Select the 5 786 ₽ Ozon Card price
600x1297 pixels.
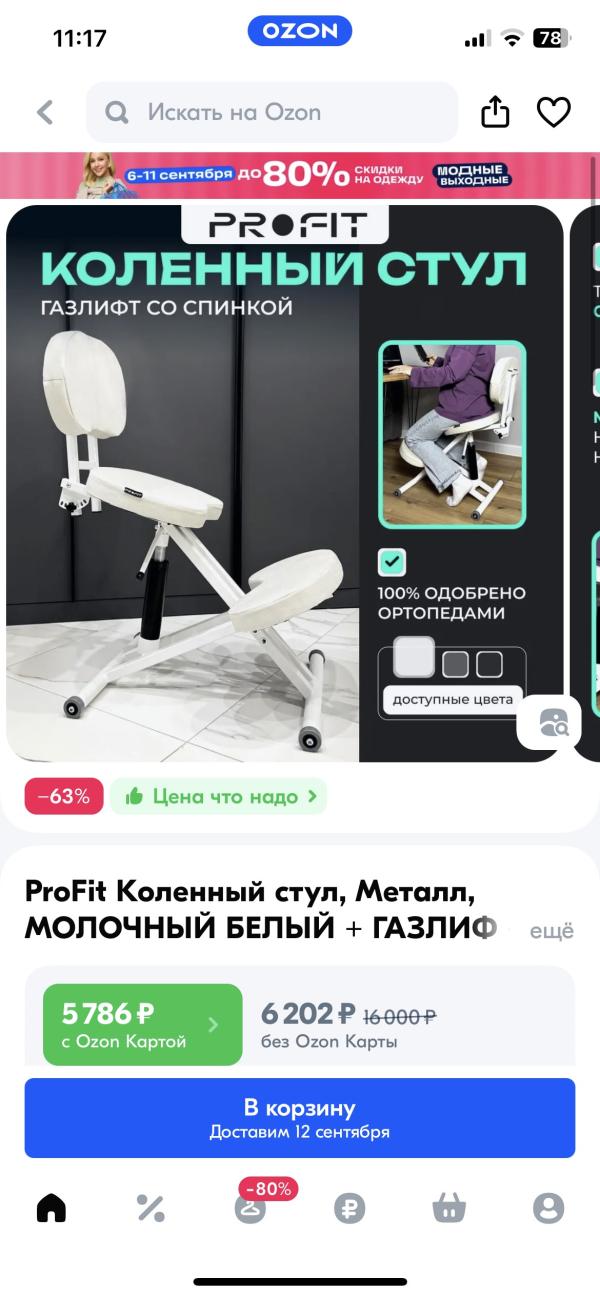(x=142, y=1025)
